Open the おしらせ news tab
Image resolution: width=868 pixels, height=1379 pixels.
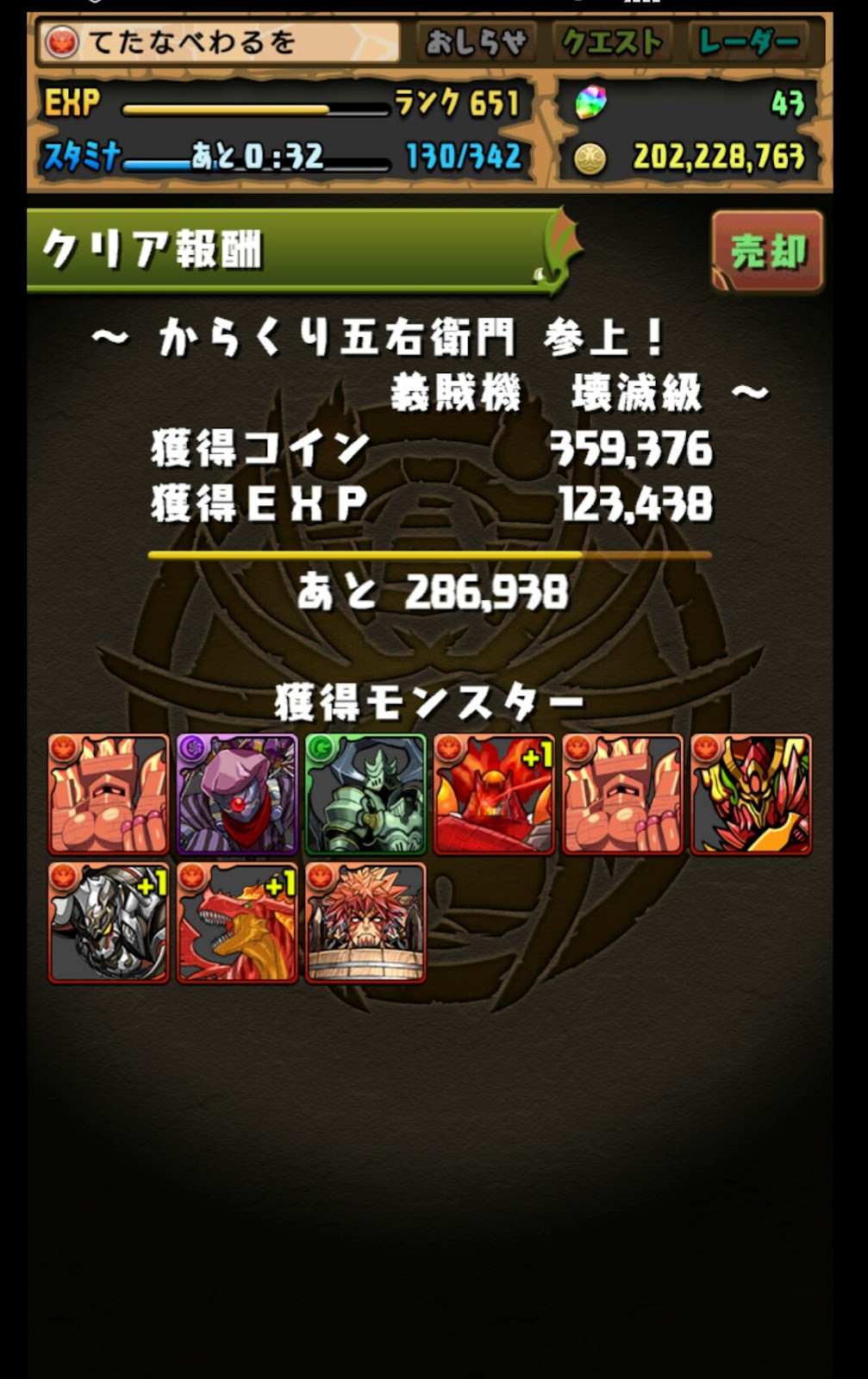pyautogui.click(x=476, y=41)
